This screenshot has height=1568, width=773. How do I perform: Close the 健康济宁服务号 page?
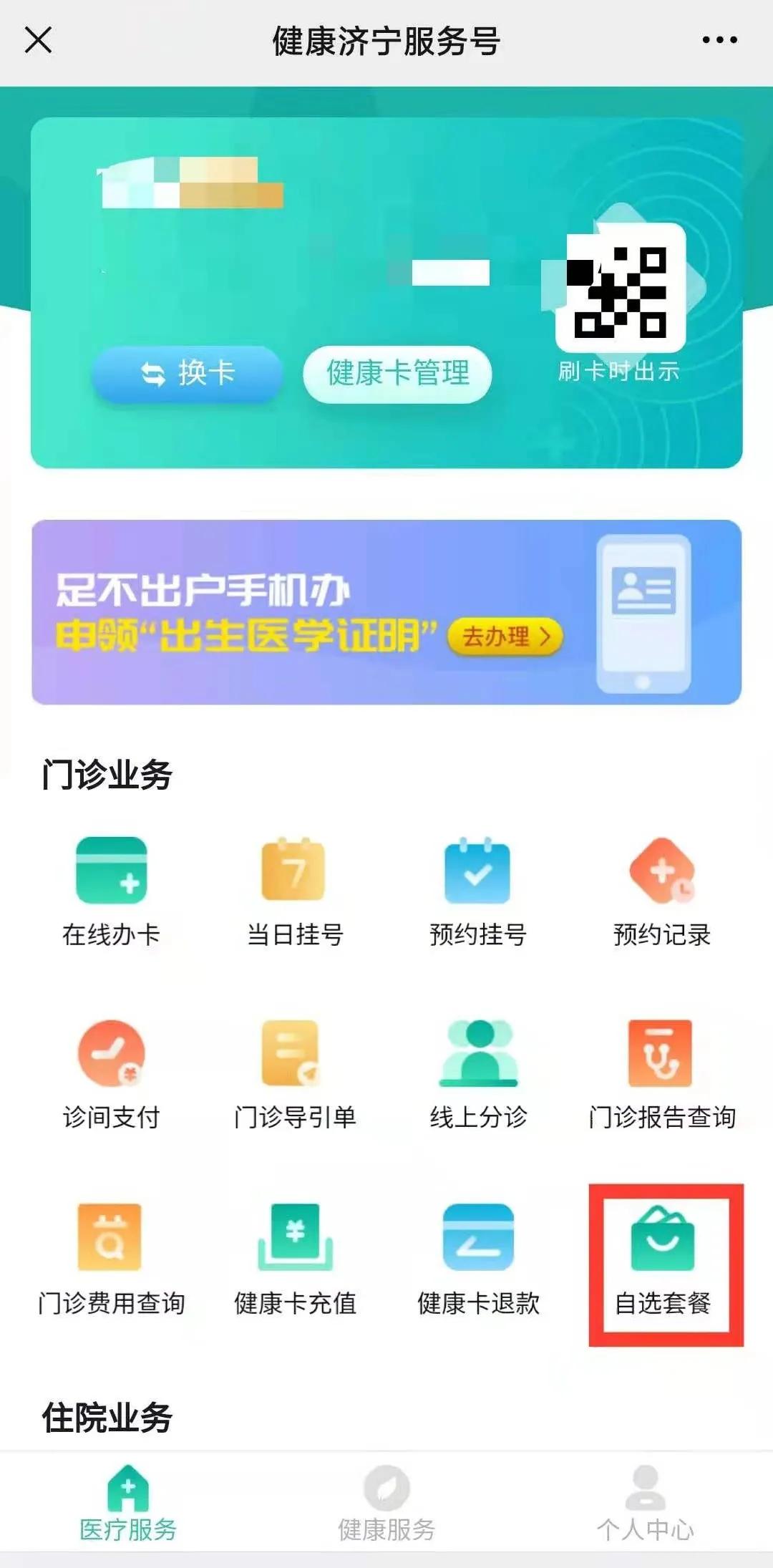(39, 40)
